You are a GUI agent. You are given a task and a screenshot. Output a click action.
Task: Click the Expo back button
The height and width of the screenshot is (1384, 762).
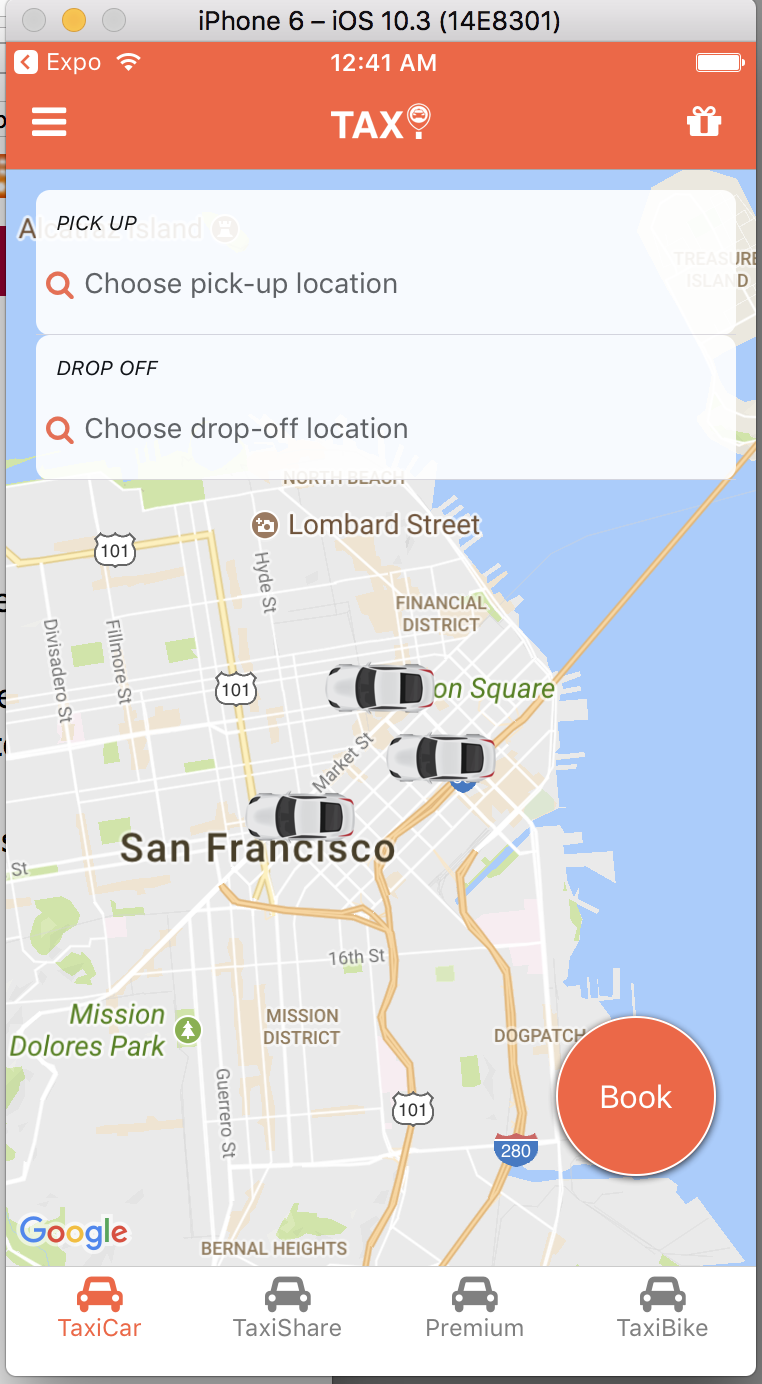click(25, 62)
